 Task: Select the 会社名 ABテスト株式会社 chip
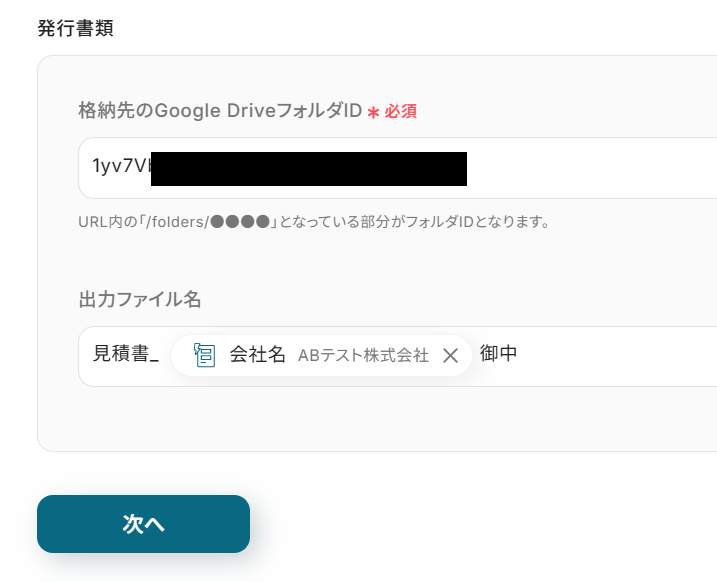click(x=310, y=355)
